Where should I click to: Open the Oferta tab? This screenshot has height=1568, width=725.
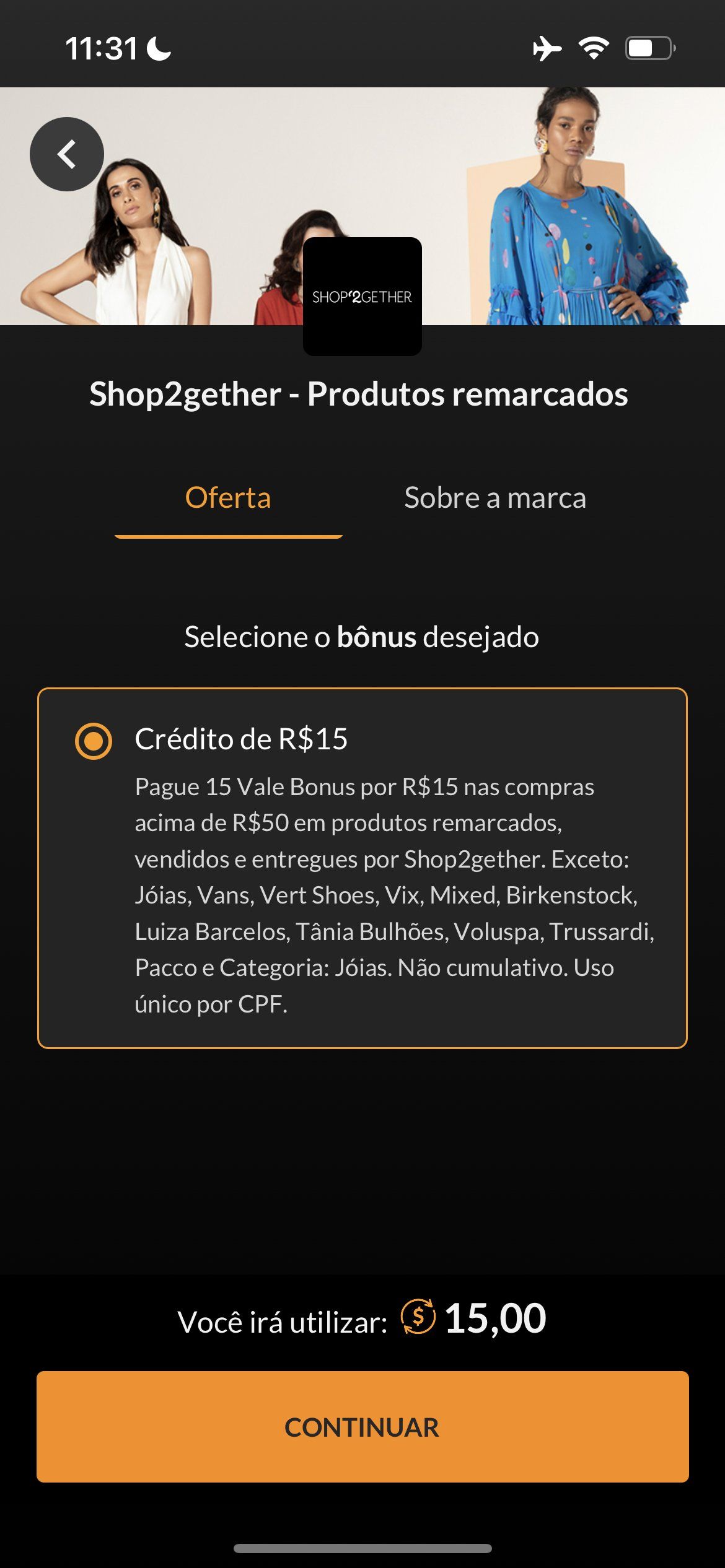tap(229, 498)
